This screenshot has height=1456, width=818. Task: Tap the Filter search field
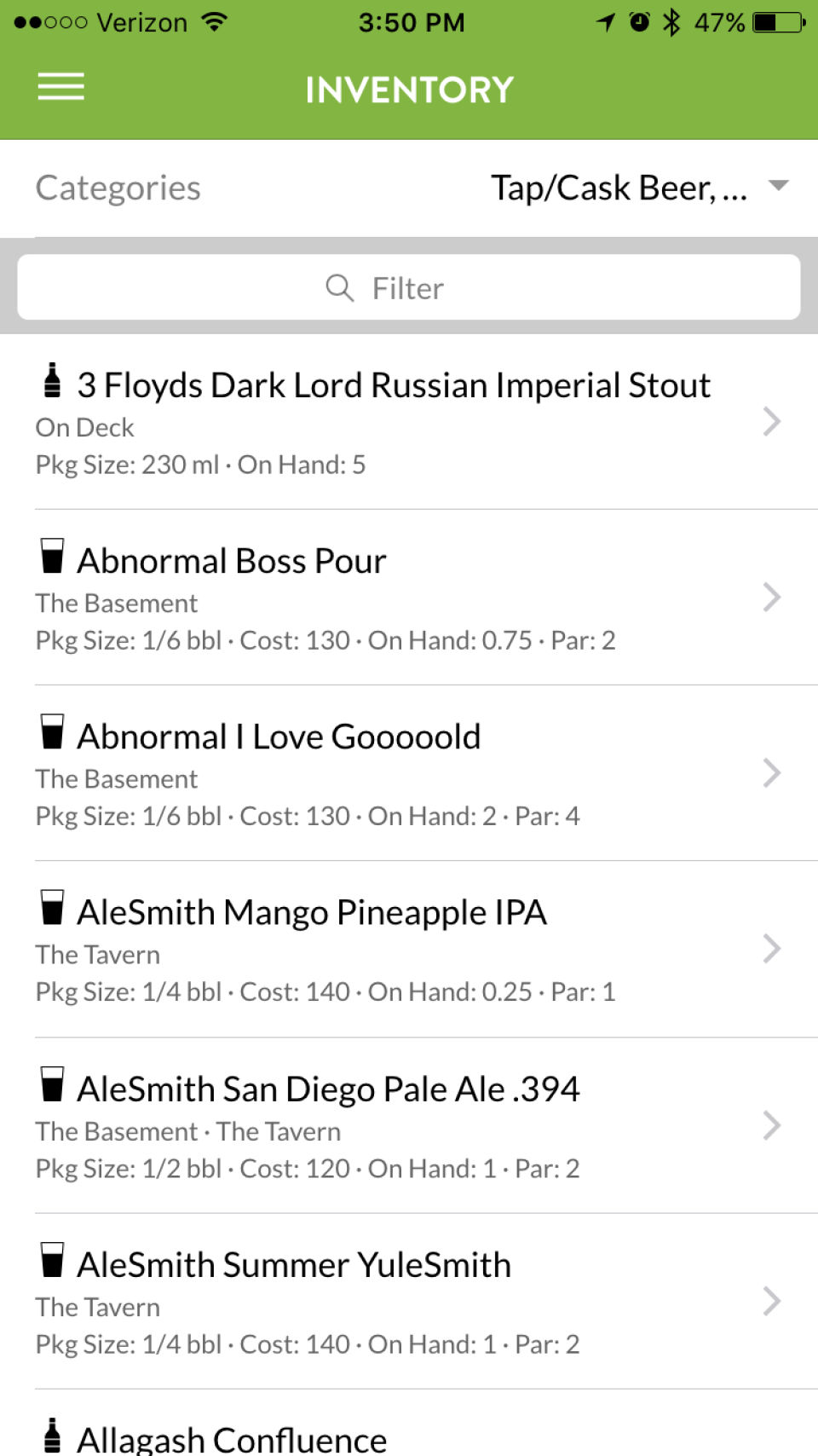(x=409, y=288)
